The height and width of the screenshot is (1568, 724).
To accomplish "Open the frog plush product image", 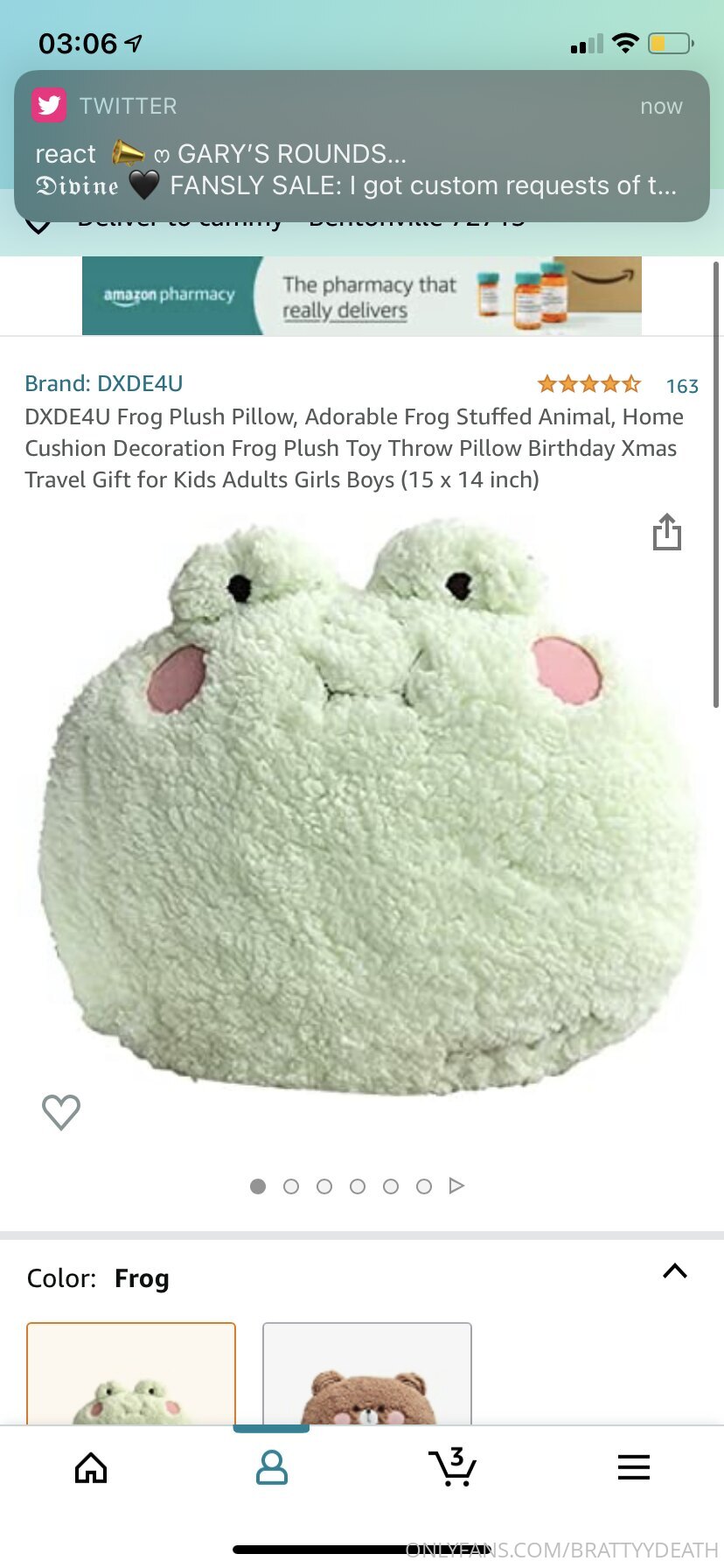I will click(x=367, y=805).
